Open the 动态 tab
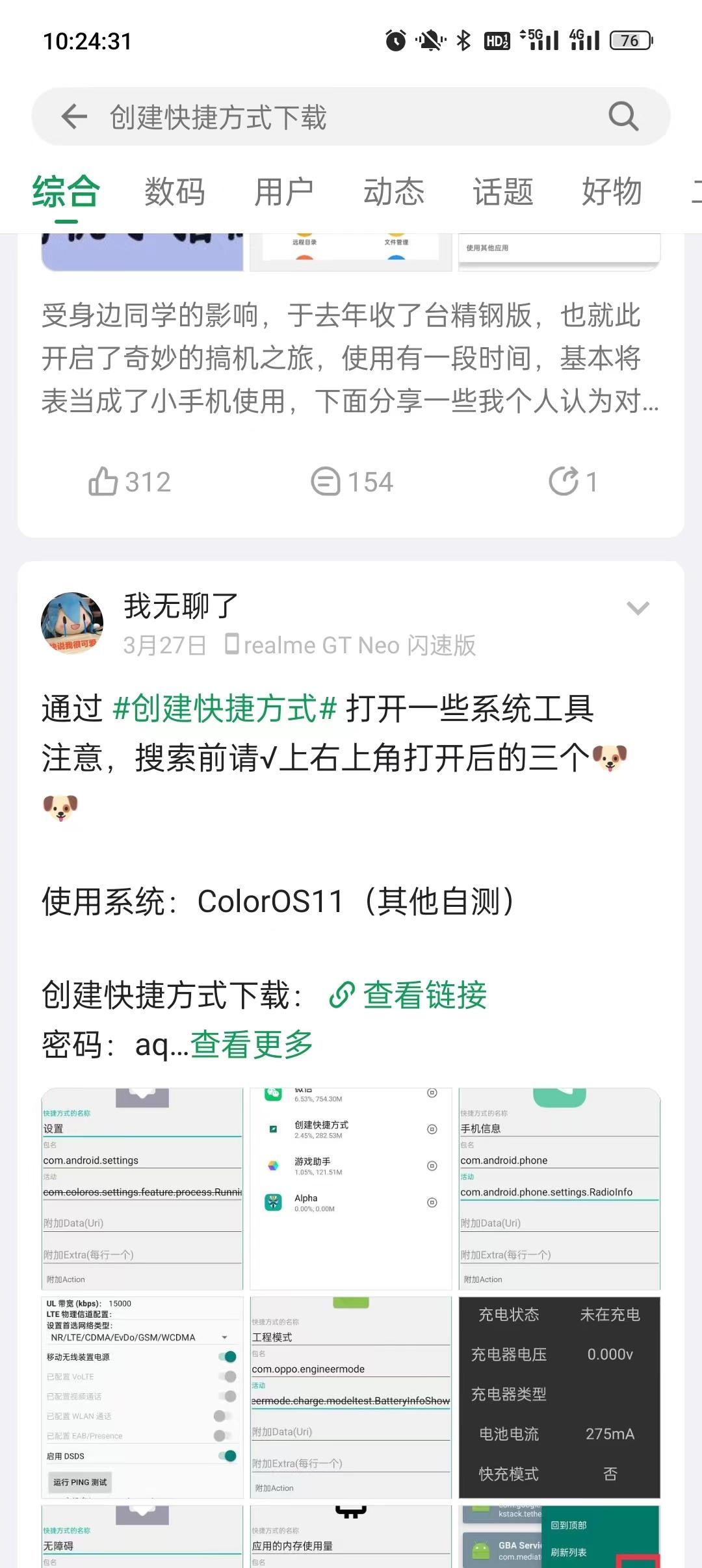Screen dimensions: 702x1568 (x=393, y=192)
